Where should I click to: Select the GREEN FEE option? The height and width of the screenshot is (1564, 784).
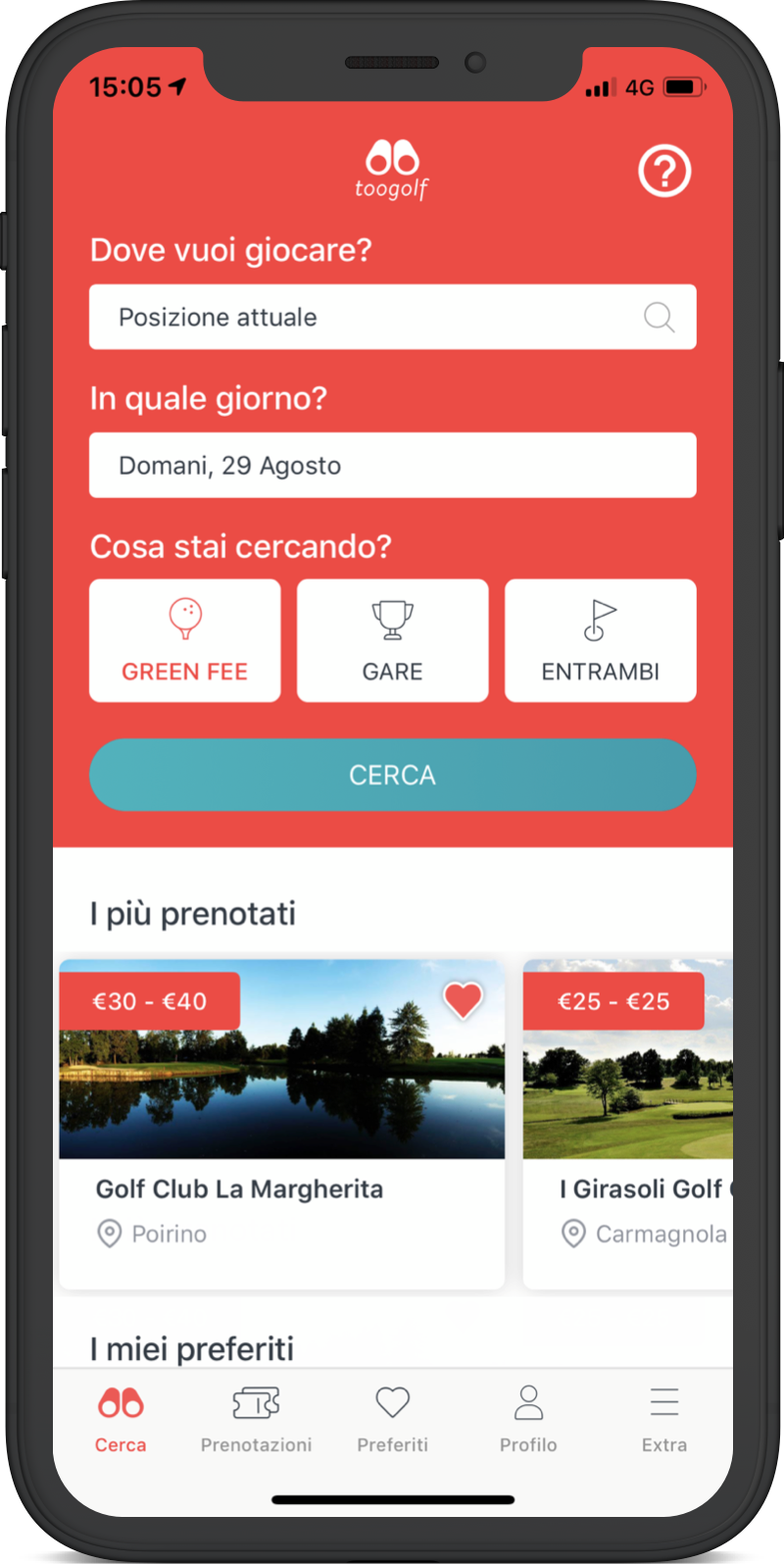point(185,640)
